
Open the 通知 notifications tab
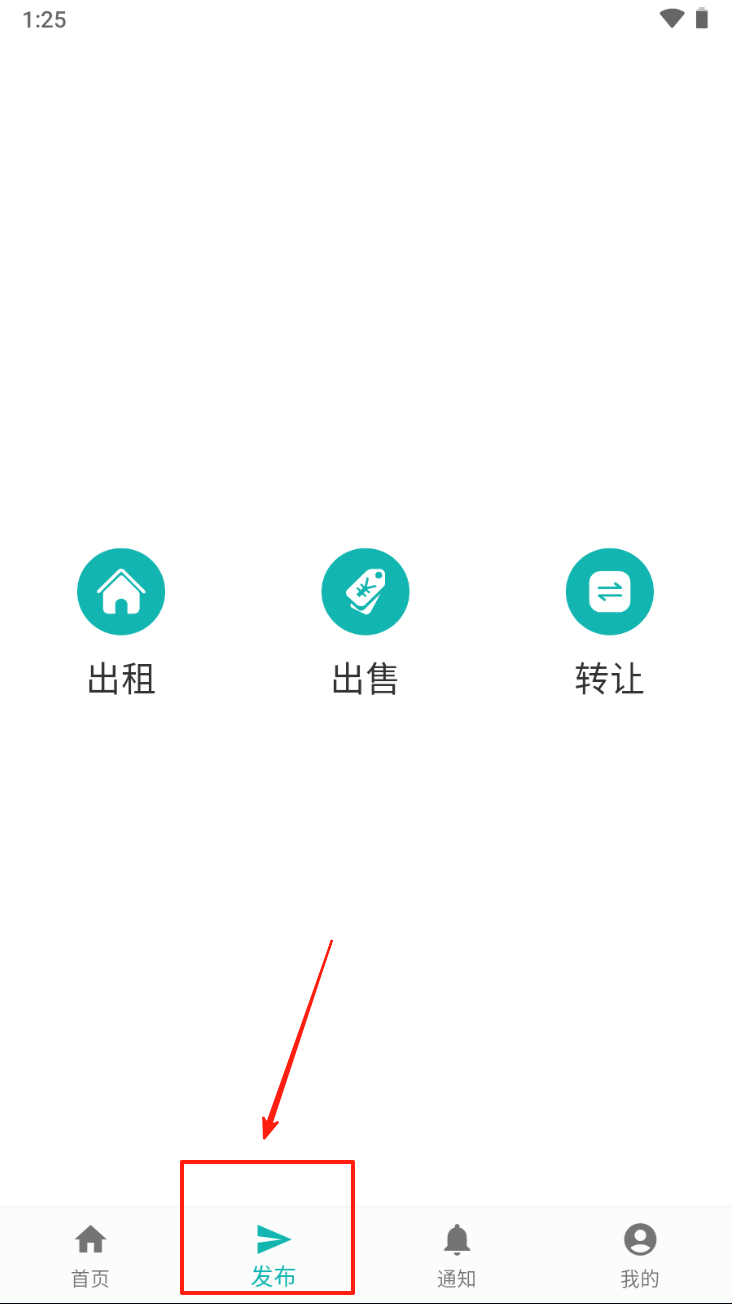[x=457, y=1255]
